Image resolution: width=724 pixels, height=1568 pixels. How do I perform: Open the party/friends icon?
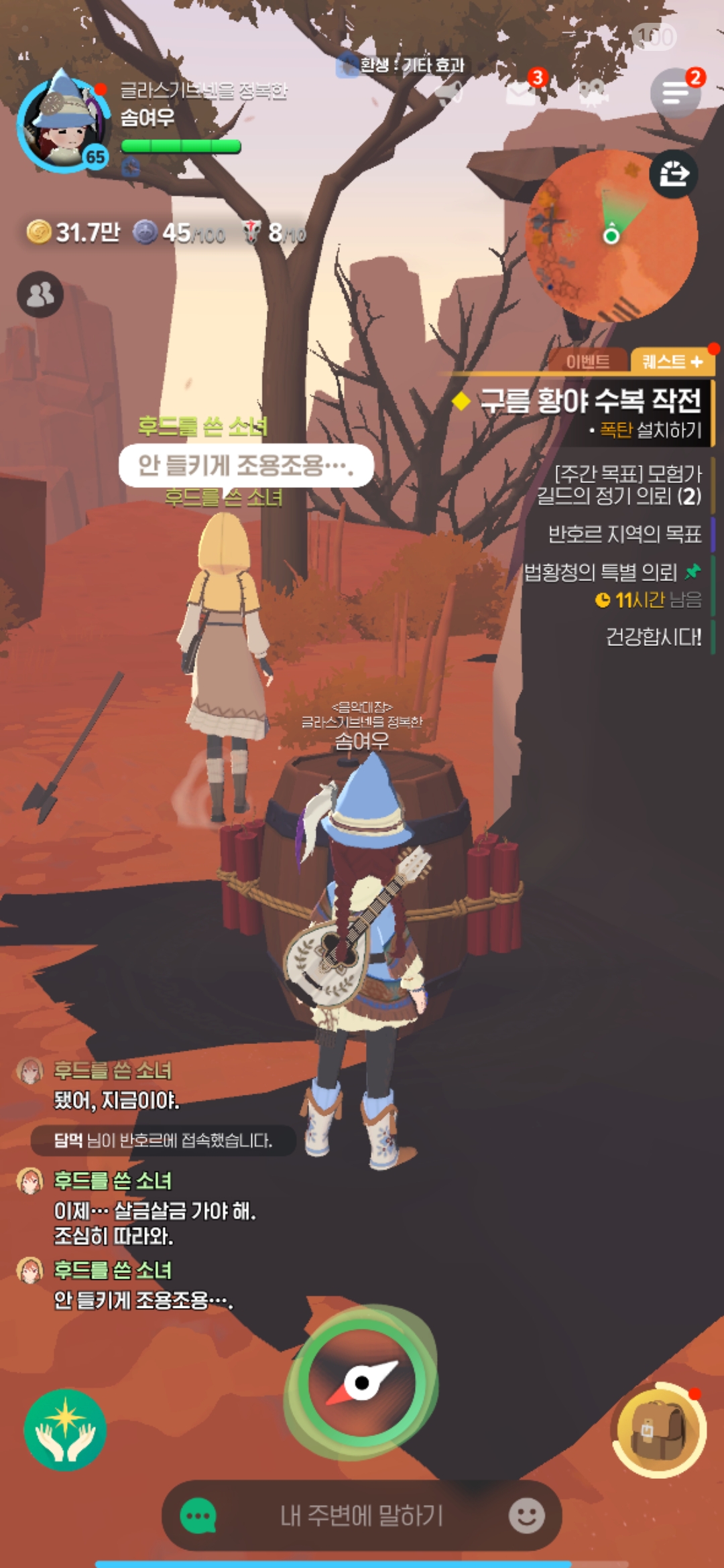40,294
